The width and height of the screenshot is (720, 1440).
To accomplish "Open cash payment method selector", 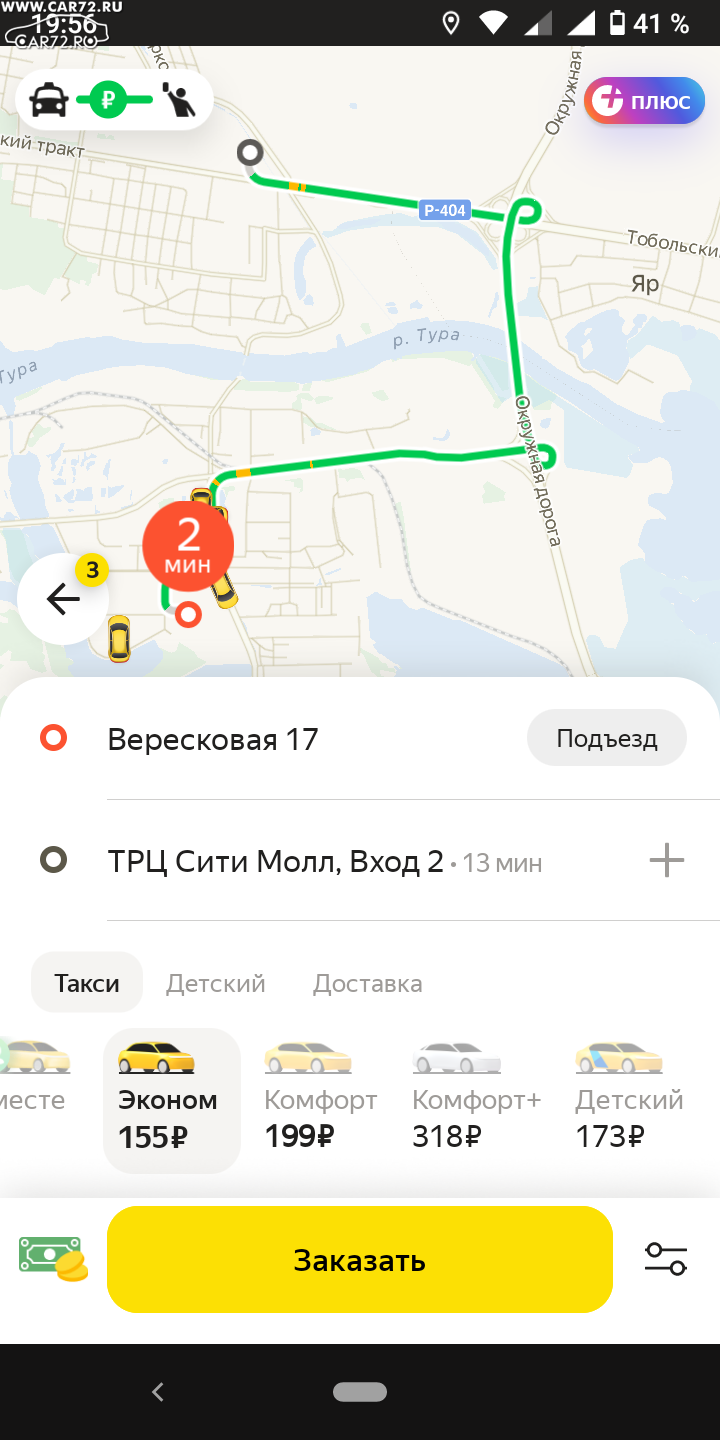I will tap(53, 1259).
